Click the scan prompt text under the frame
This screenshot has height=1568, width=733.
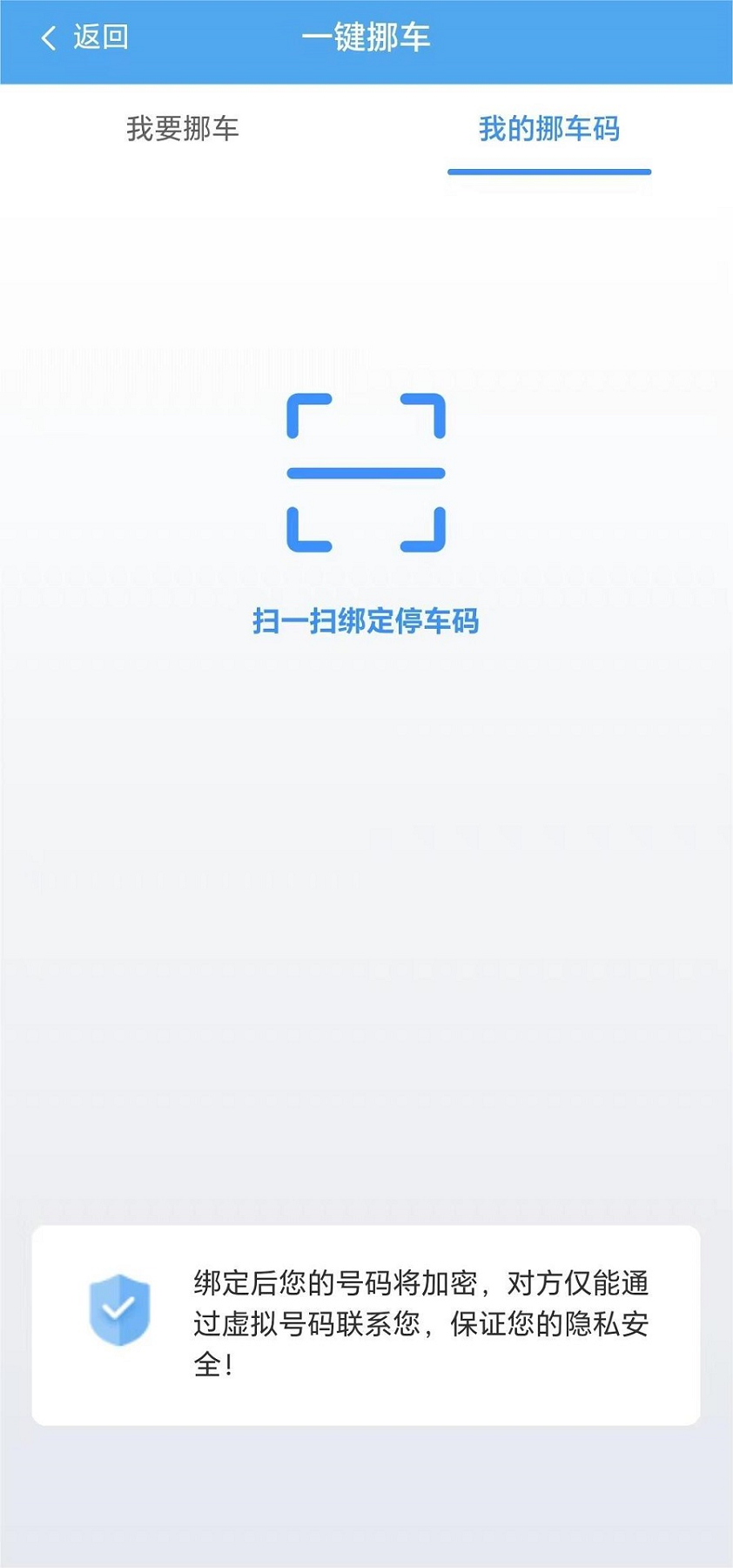point(366,622)
